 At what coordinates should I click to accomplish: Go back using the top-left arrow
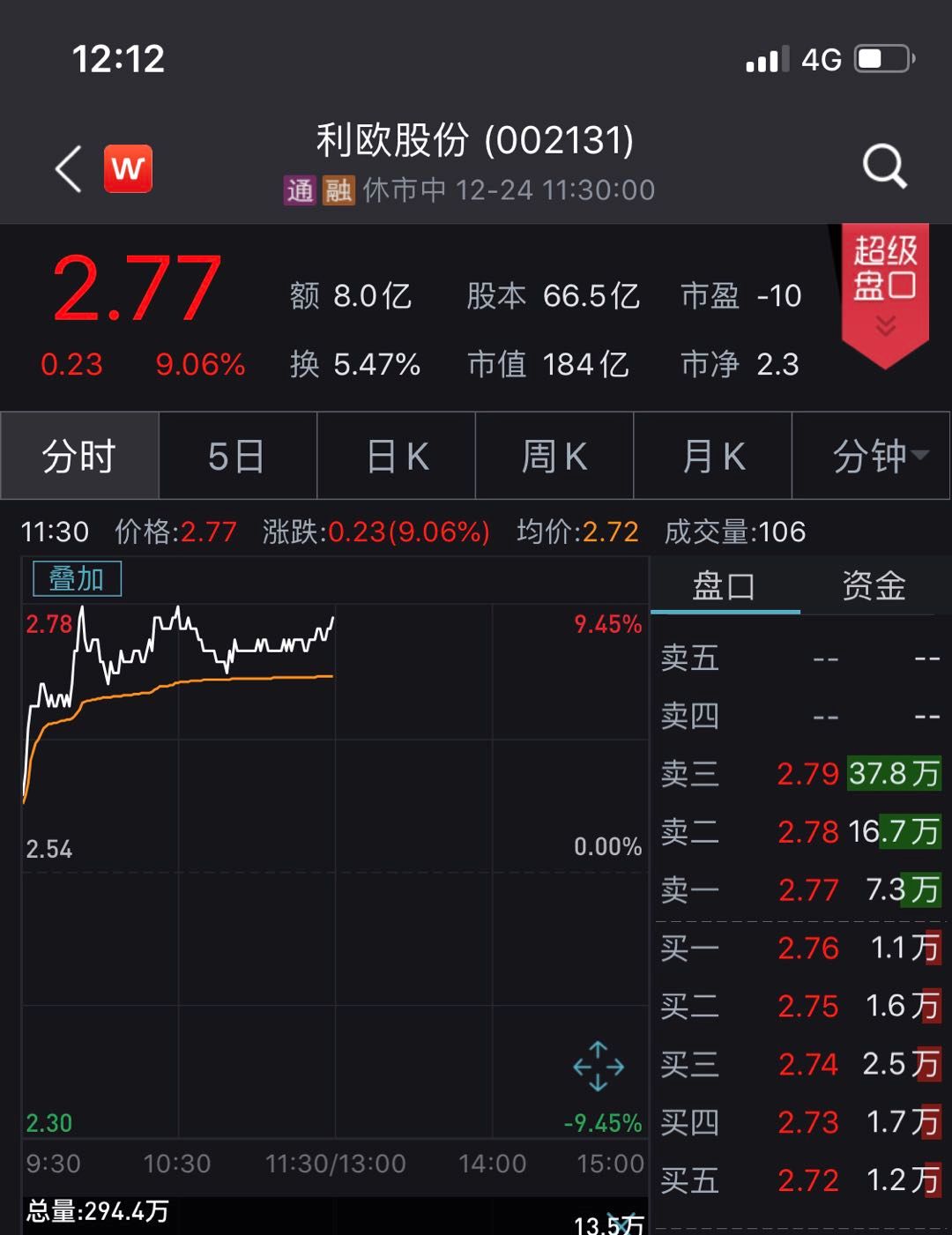(x=69, y=168)
